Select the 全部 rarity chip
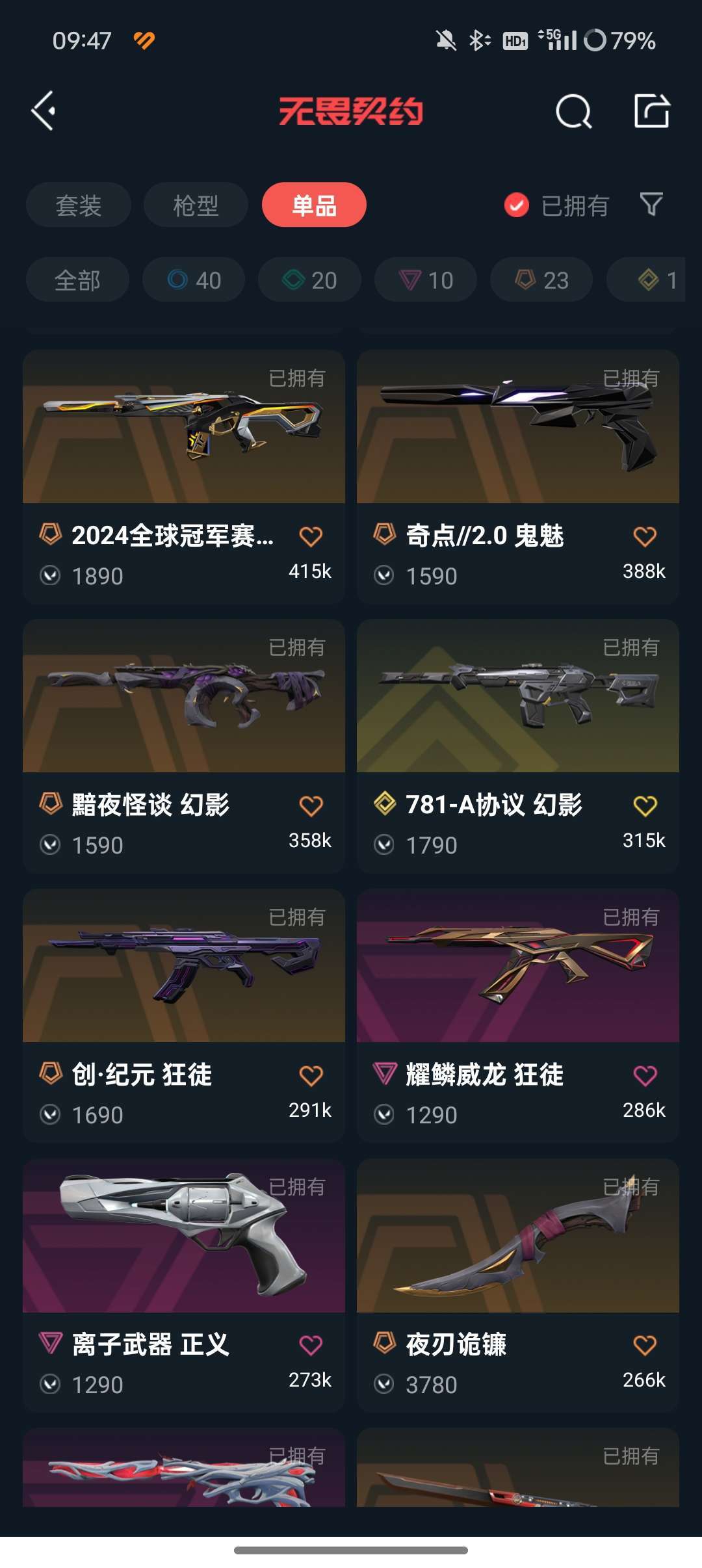The height and width of the screenshot is (1568, 702). [77, 280]
